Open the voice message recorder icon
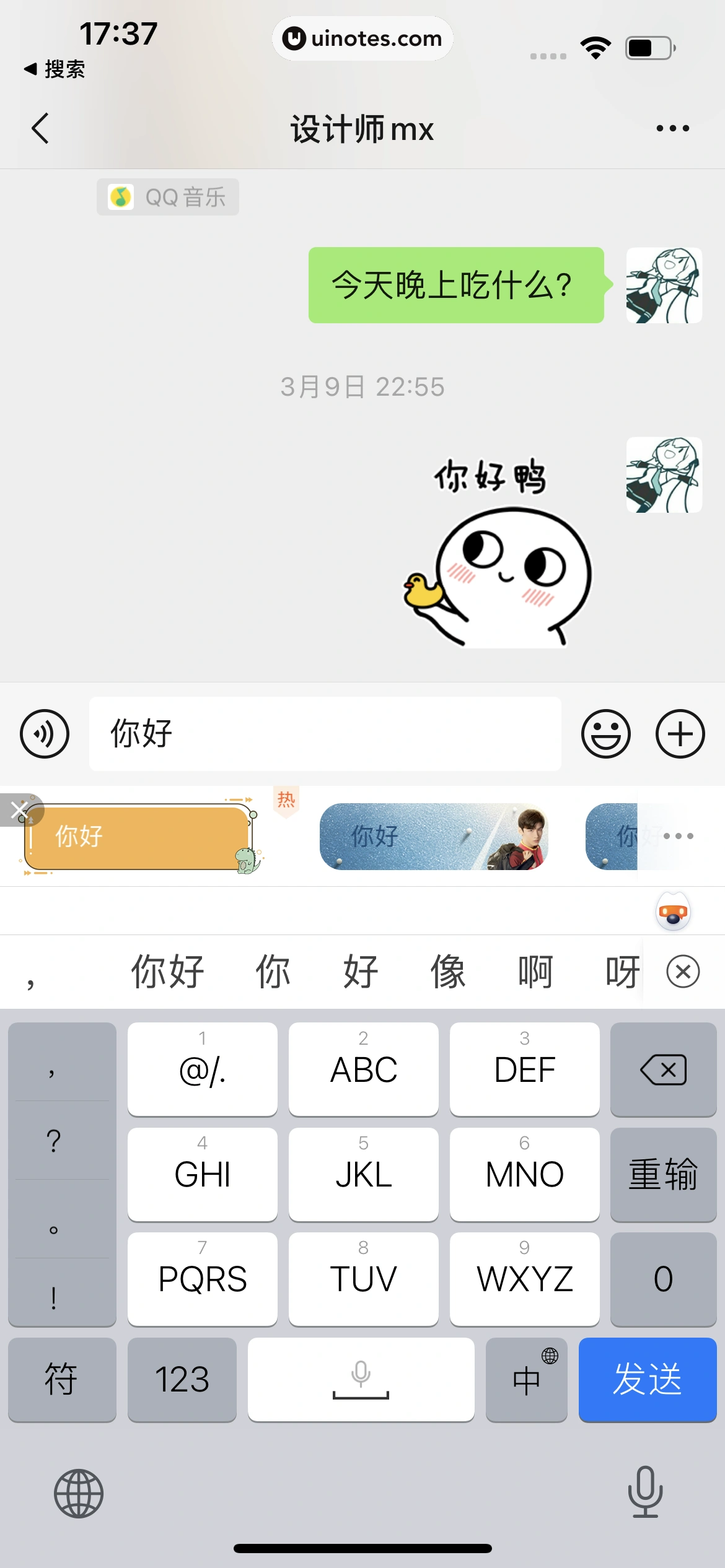Image resolution: width=725 pixels, height=1568 pixels. (x=44, y=733)
